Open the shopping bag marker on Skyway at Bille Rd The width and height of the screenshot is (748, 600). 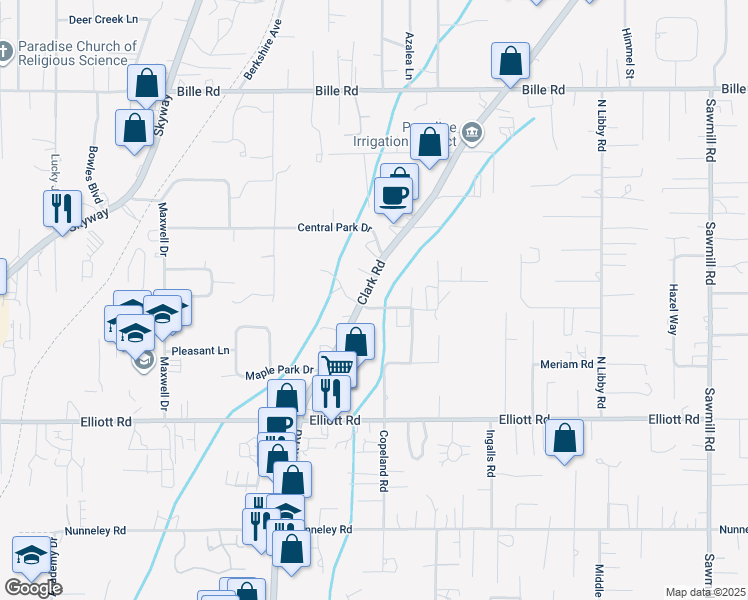(146, 83)
